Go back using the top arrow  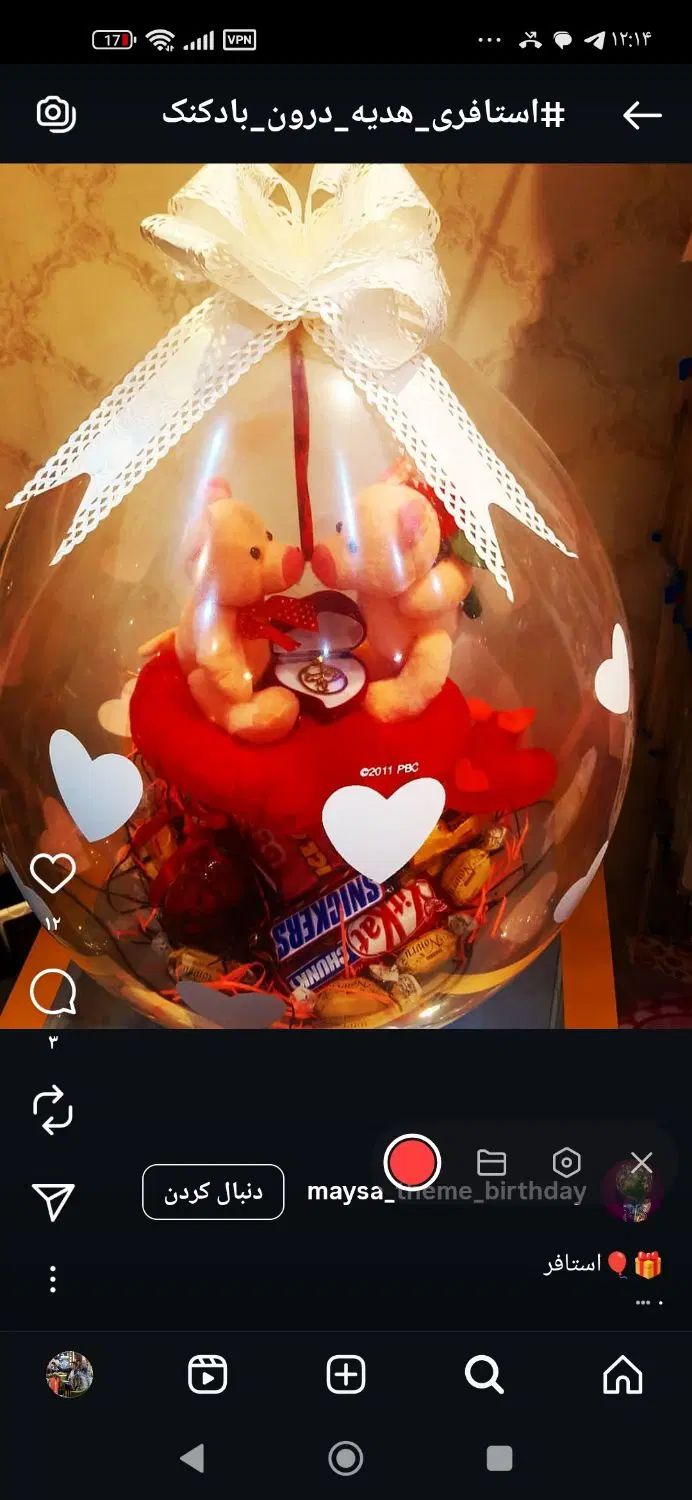click(x=642, y=115)
